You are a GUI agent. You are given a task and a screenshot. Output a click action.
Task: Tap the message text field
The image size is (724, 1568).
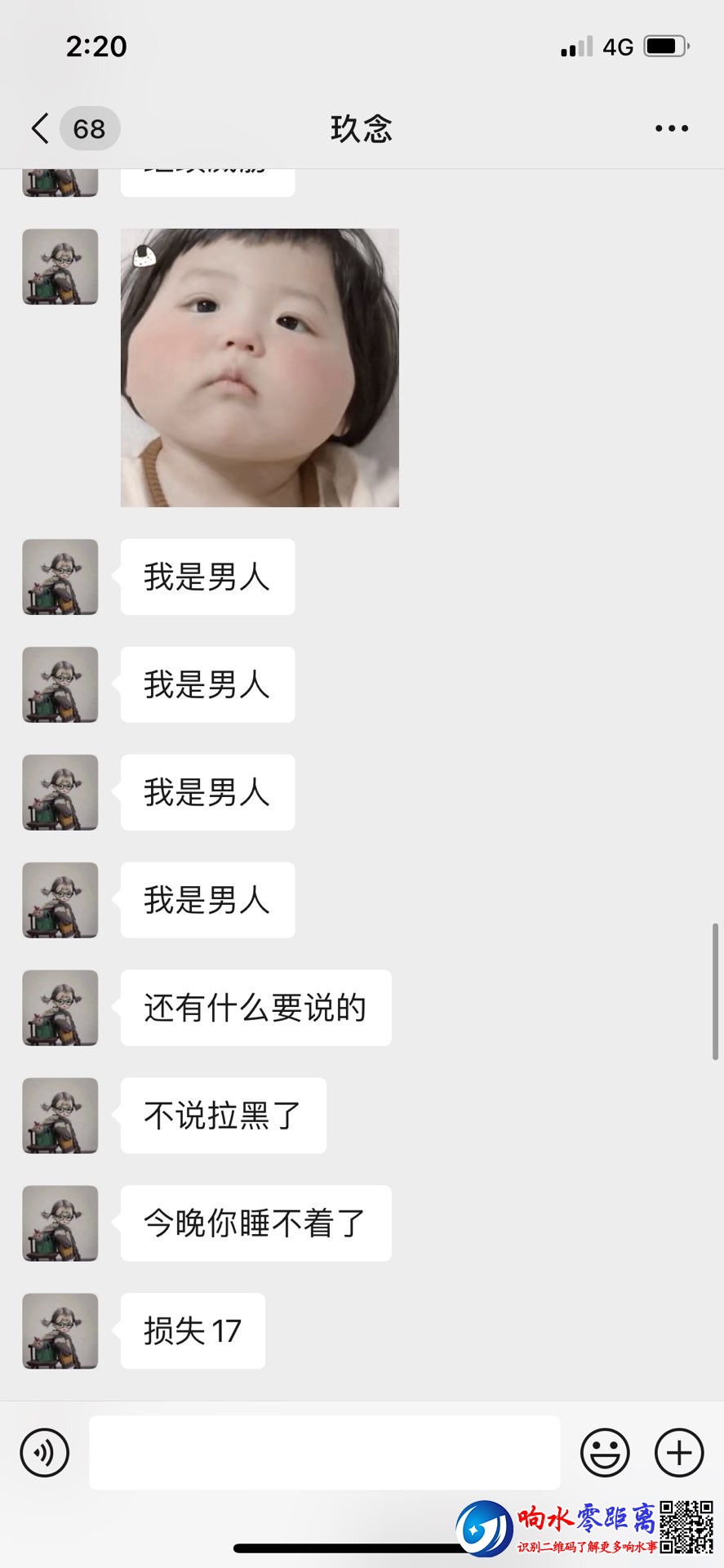click(x=324, y=1452)
